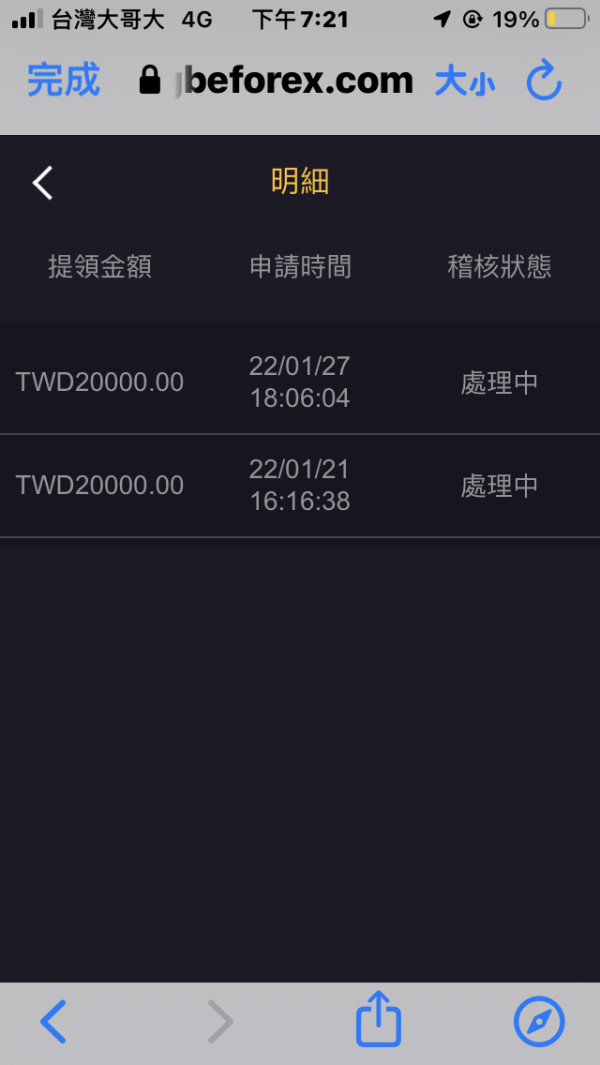
Task: Go back from the 明細 page
Action: coord(43,183)
